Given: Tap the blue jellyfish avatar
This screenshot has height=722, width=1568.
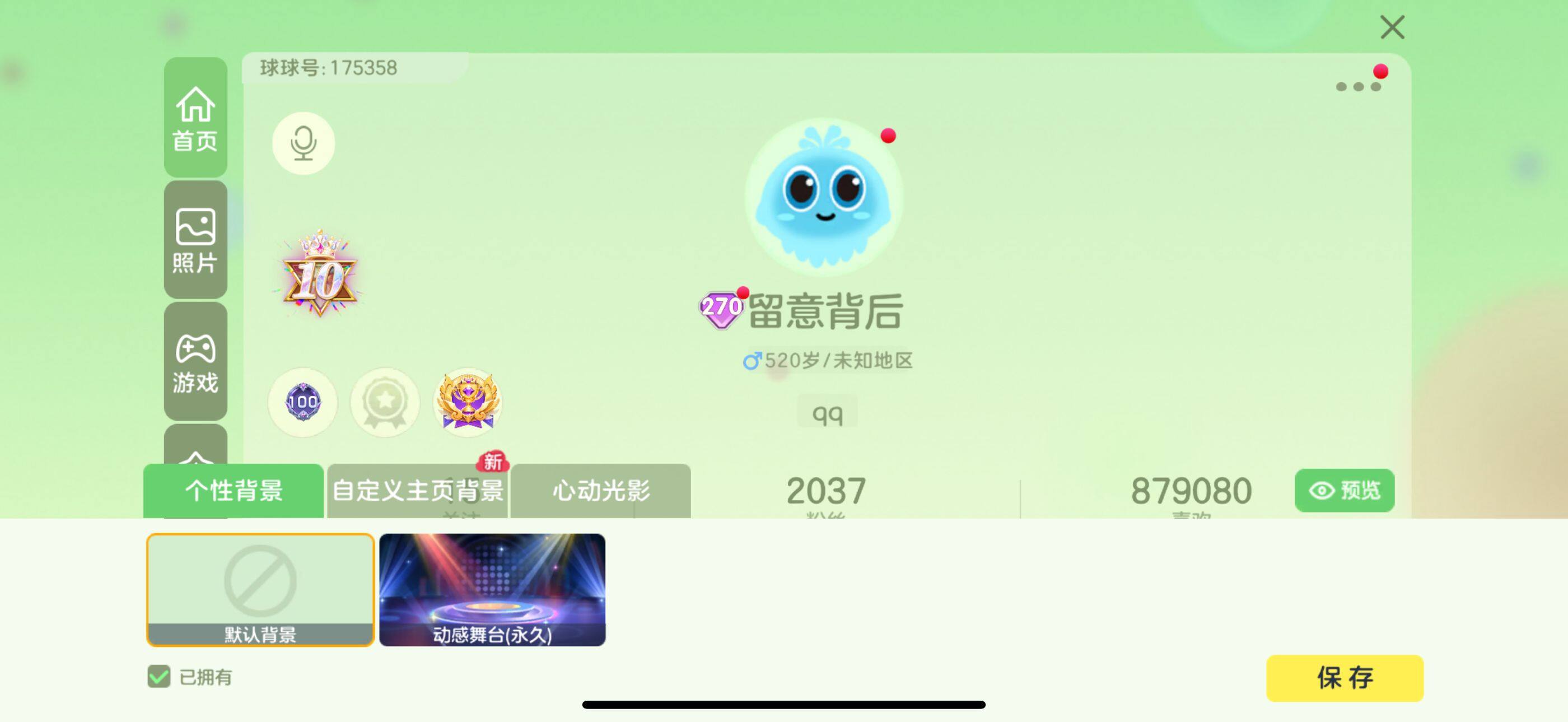Looking at the screenshot, I should [823, 196].
